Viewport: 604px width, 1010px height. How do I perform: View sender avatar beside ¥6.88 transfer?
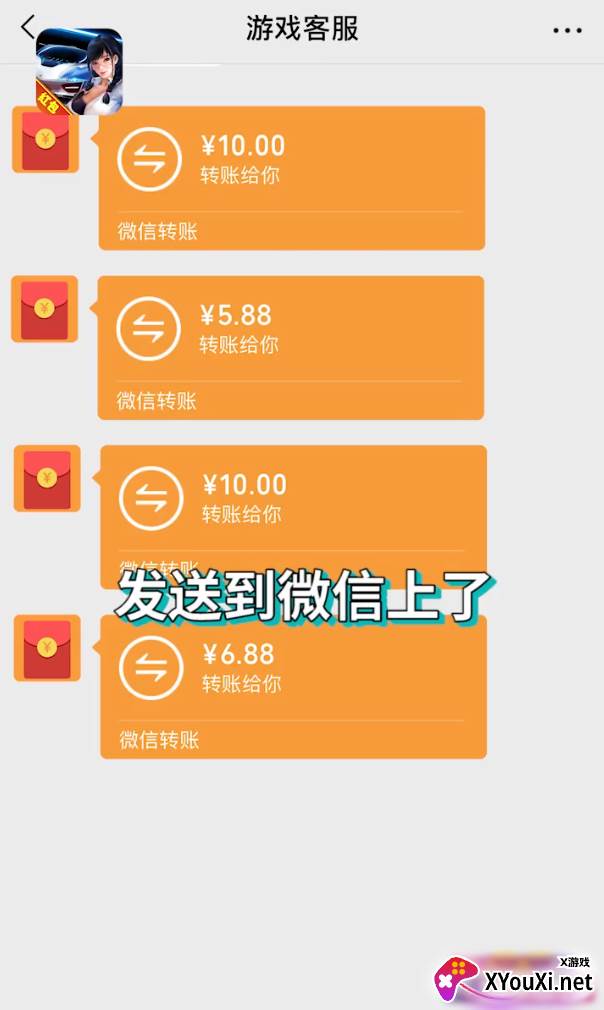[47, 648]
